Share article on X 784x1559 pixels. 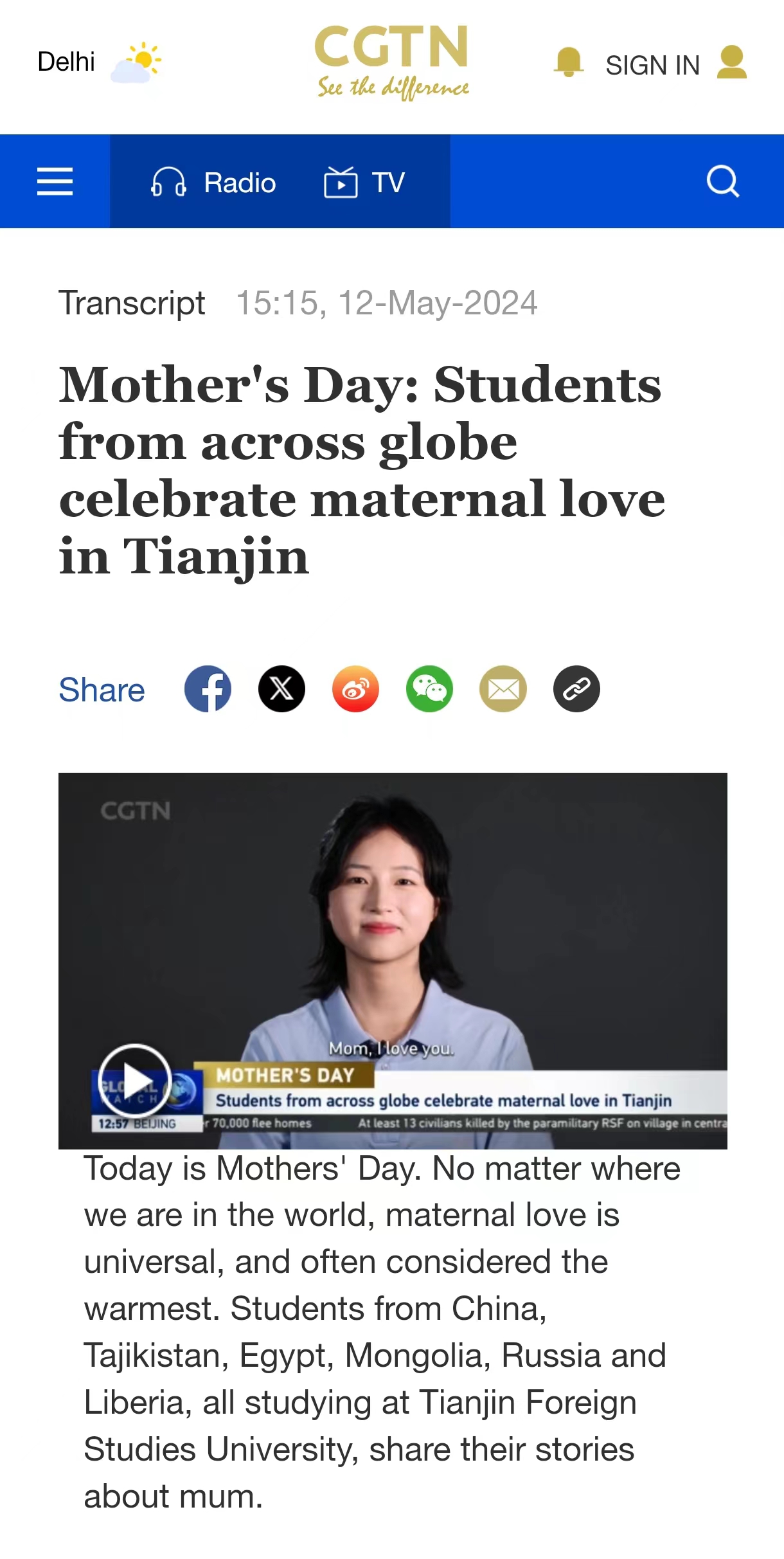point(281,689)
